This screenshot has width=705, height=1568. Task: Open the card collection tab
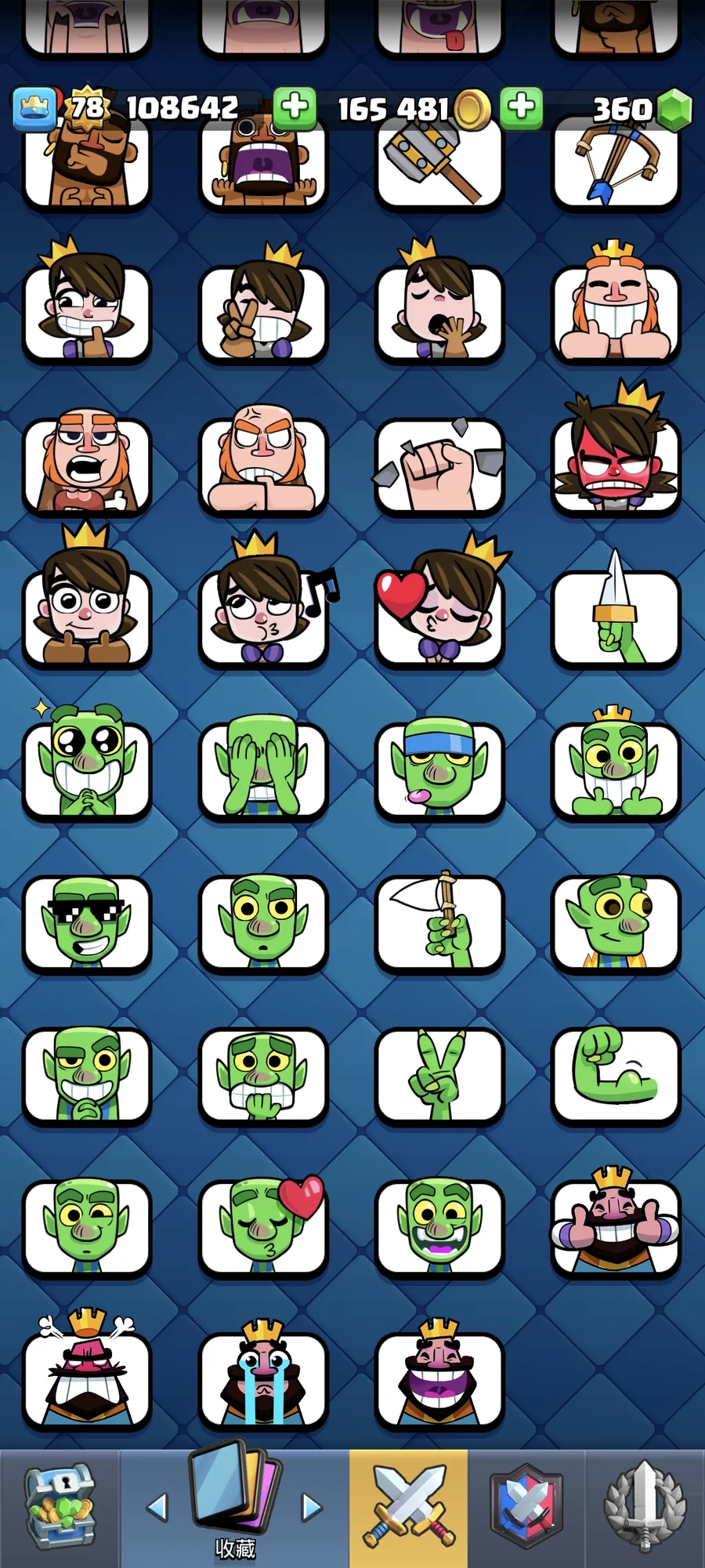pos(235,1501)
